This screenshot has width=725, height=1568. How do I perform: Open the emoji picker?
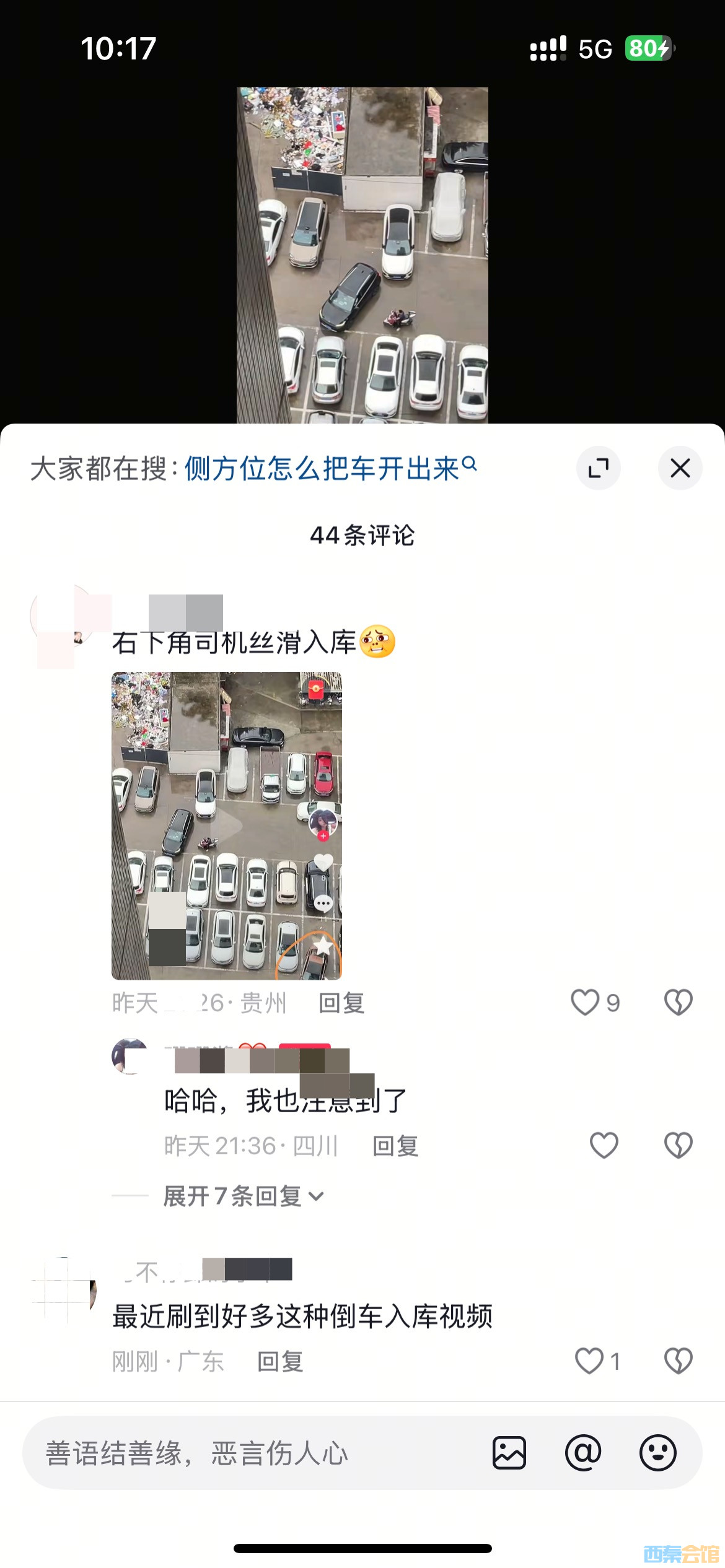(657, 1453)
